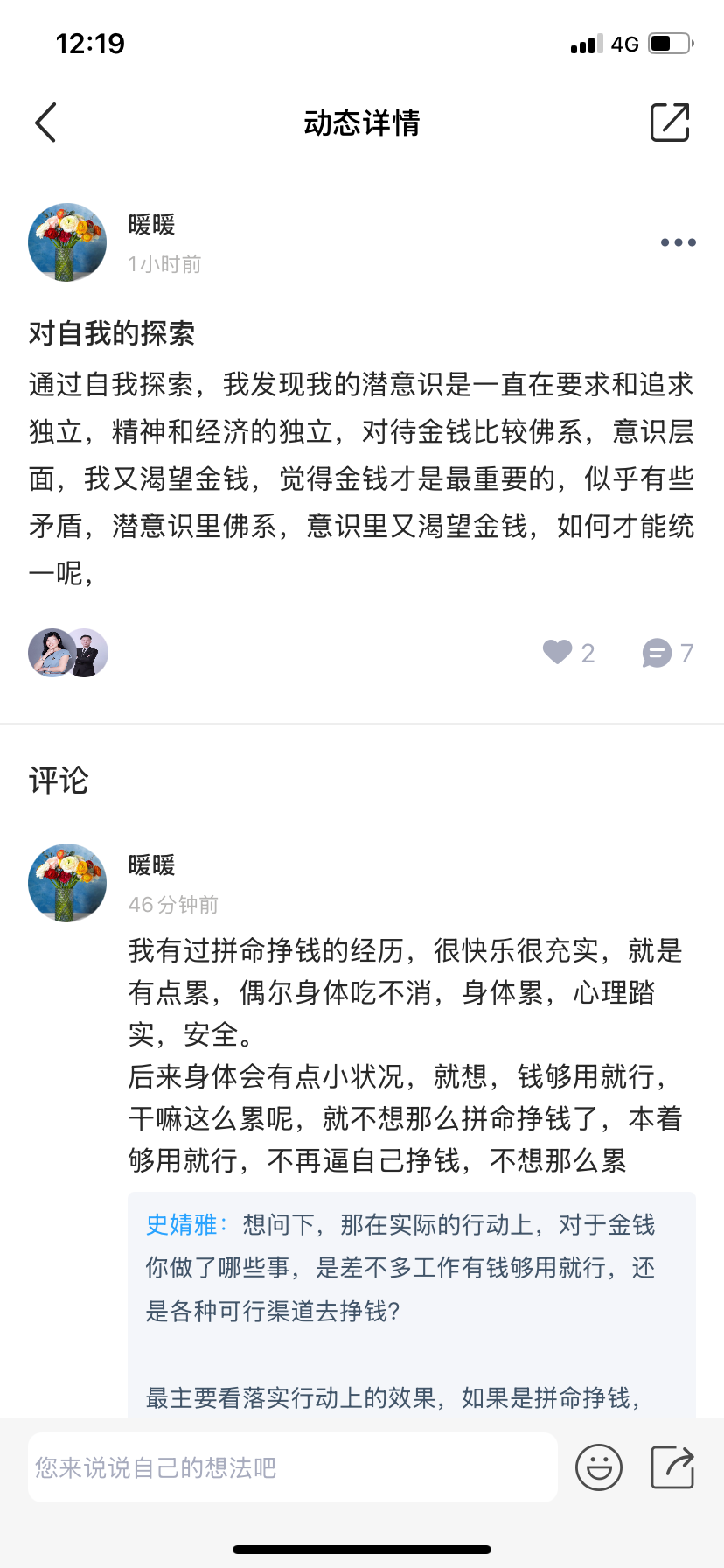Open 暖暖's avatar in the comment section
The height and width of the screenshot is (1568, 724).
click(x=67, y=883)
